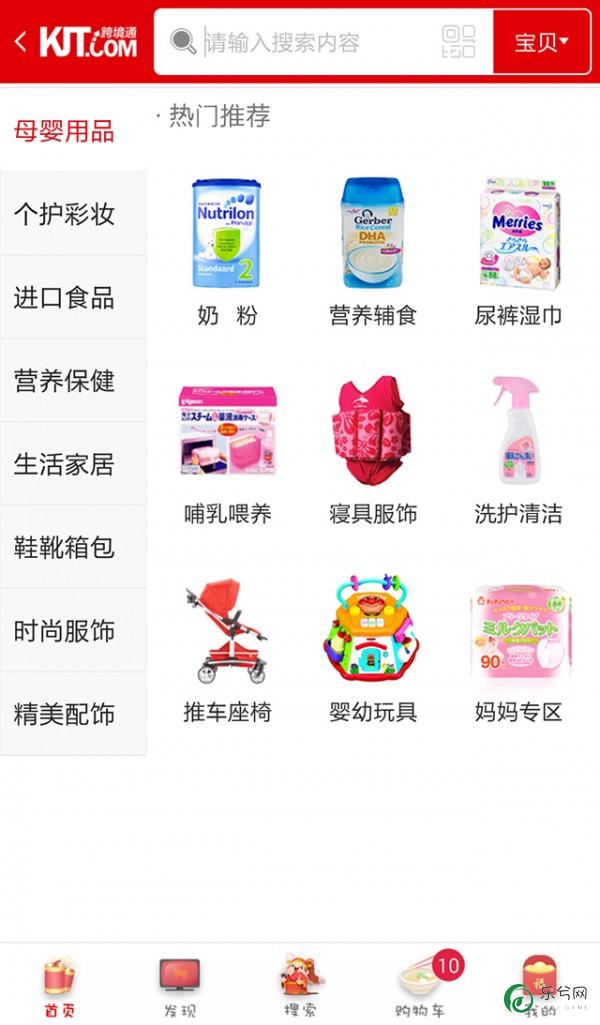Select the 鞋靴箱包 category

pyautogui.click(x=73, y=547)
